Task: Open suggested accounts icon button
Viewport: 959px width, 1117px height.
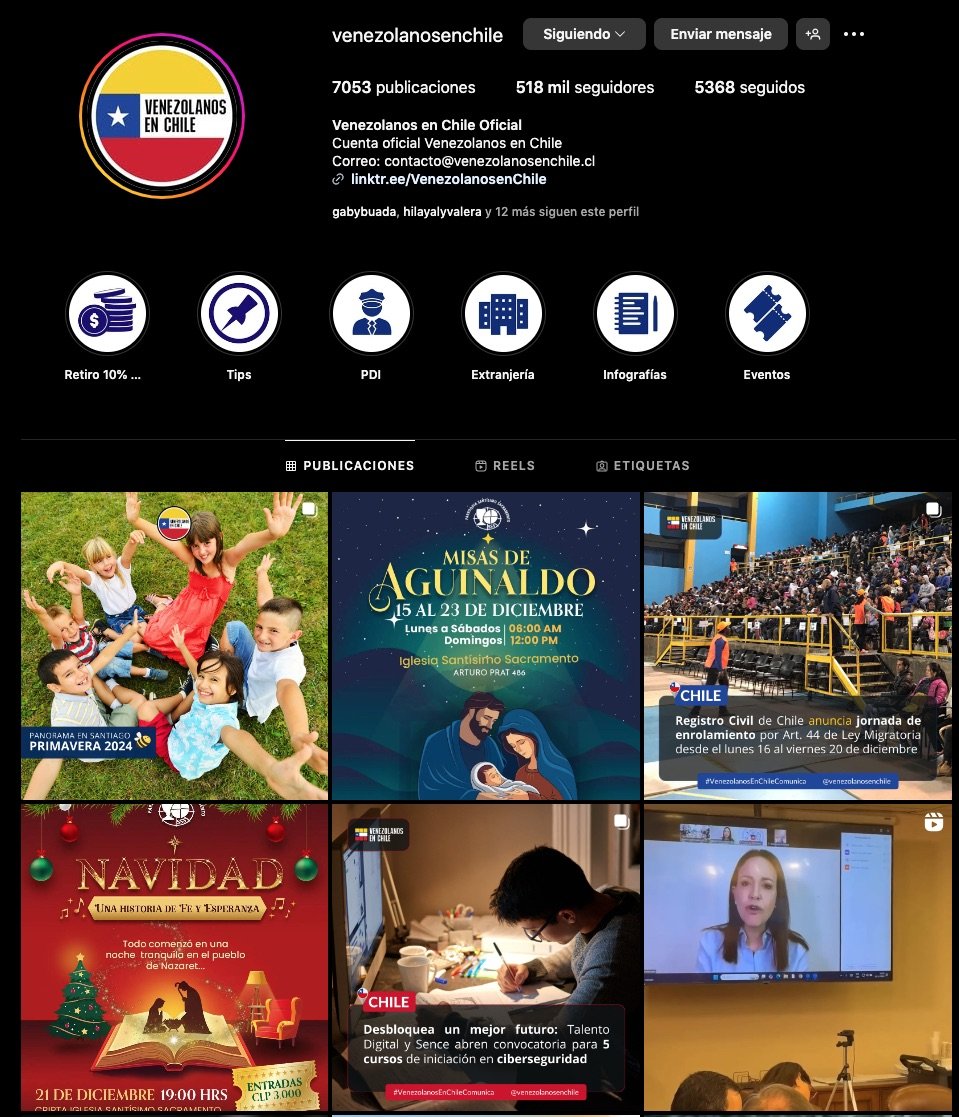Action: (813, 34)
